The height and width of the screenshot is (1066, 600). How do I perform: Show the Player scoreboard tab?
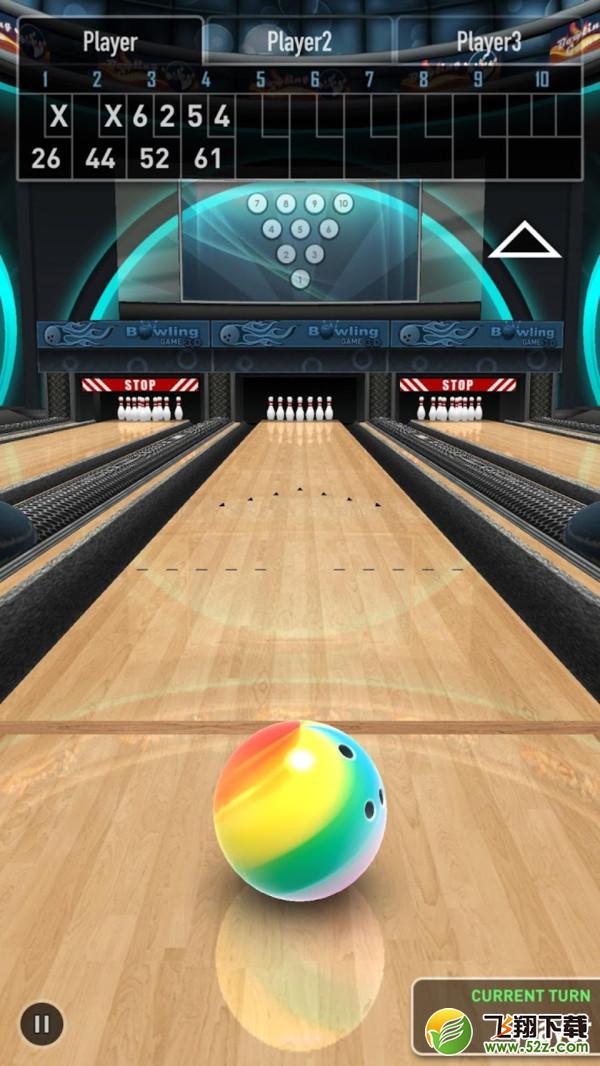click(x=110, y=41)
